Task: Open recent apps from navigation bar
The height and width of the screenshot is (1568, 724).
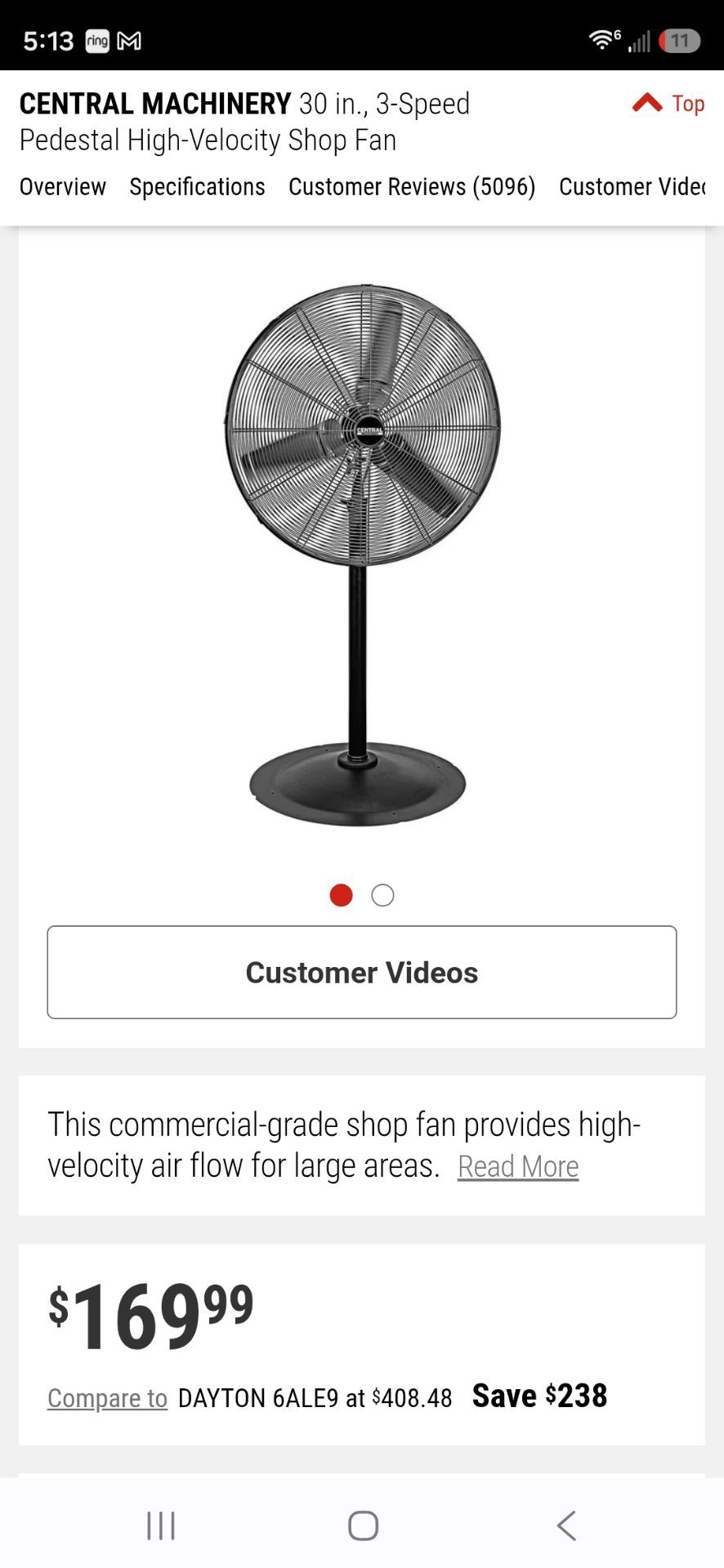Action: [x=161, y=1525]
